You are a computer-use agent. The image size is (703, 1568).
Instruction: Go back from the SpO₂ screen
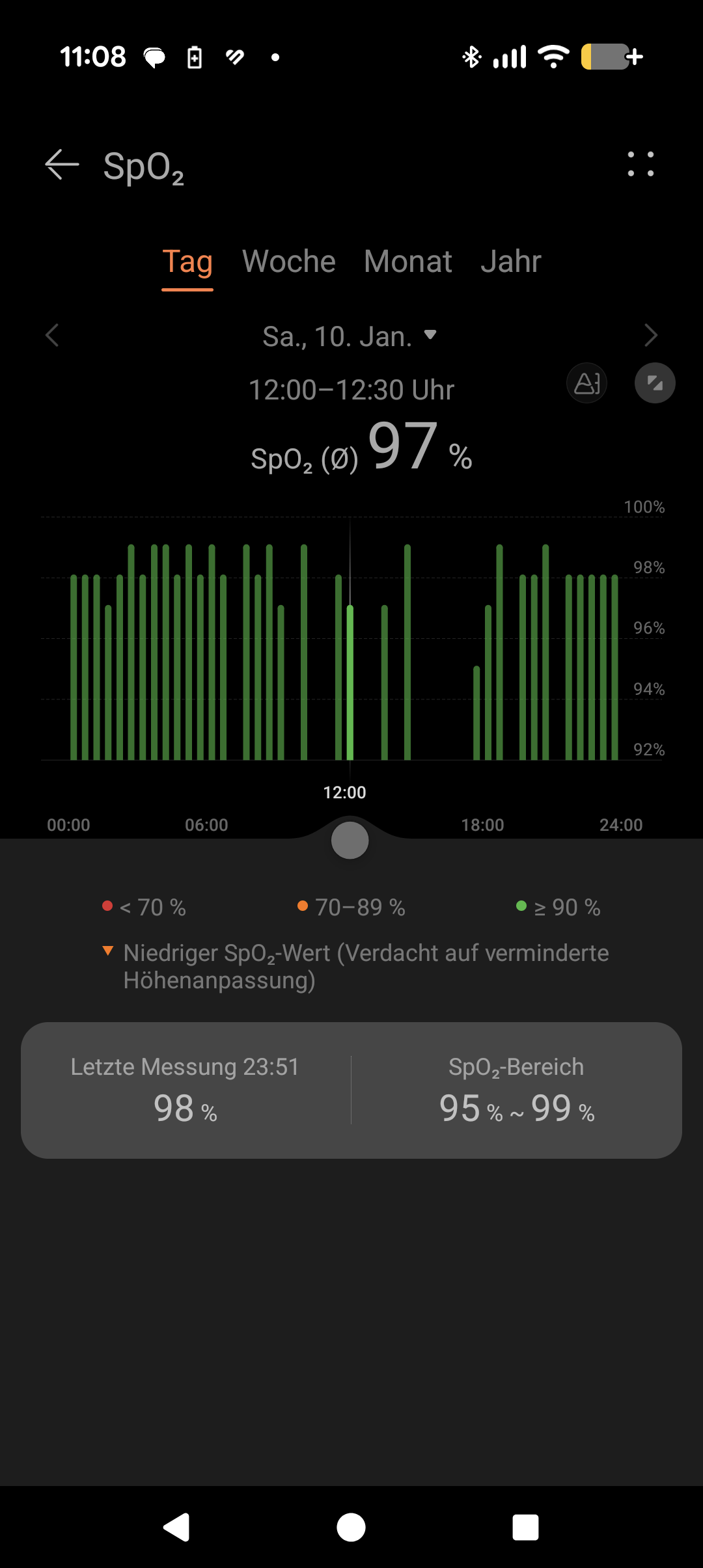click(62, 165)
